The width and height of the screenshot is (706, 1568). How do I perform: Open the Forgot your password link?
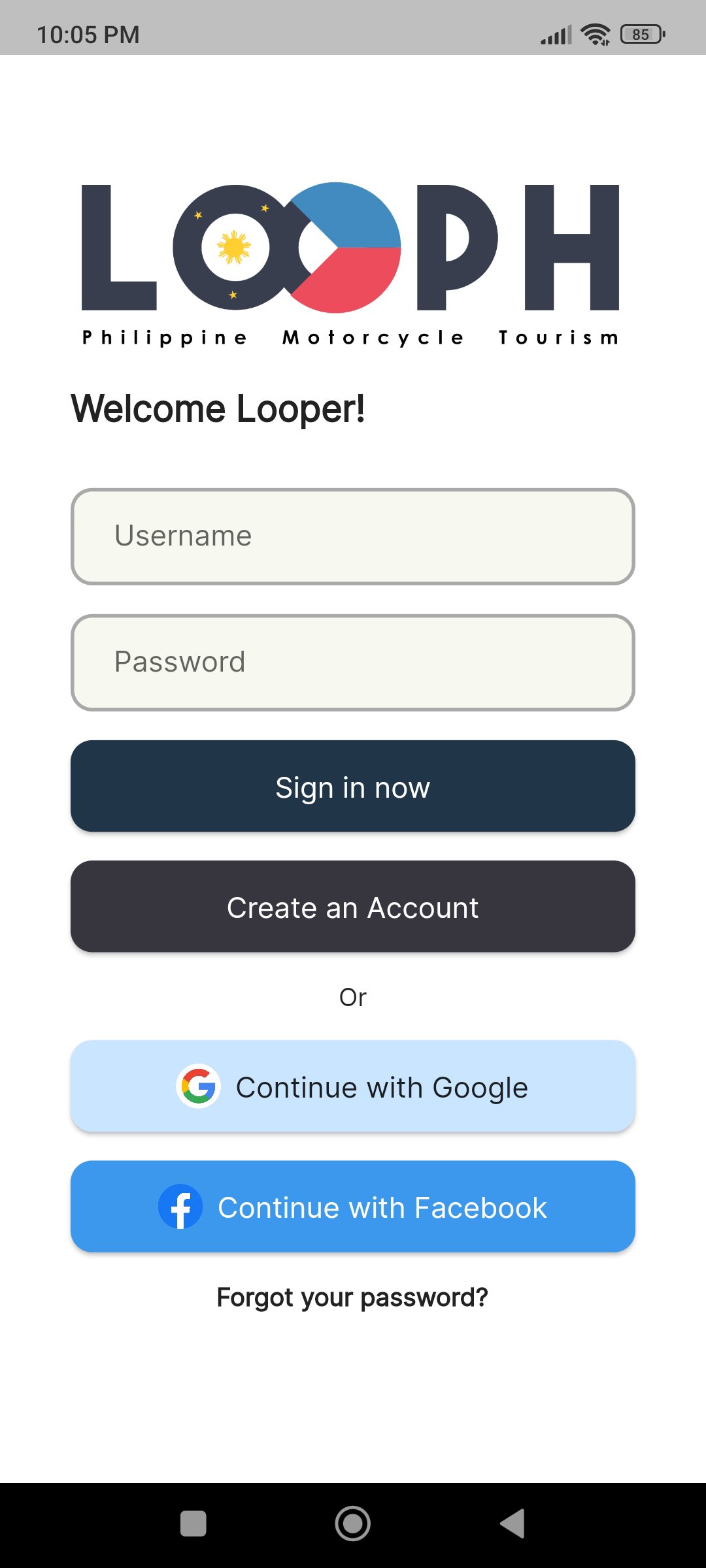[353, 1297]
